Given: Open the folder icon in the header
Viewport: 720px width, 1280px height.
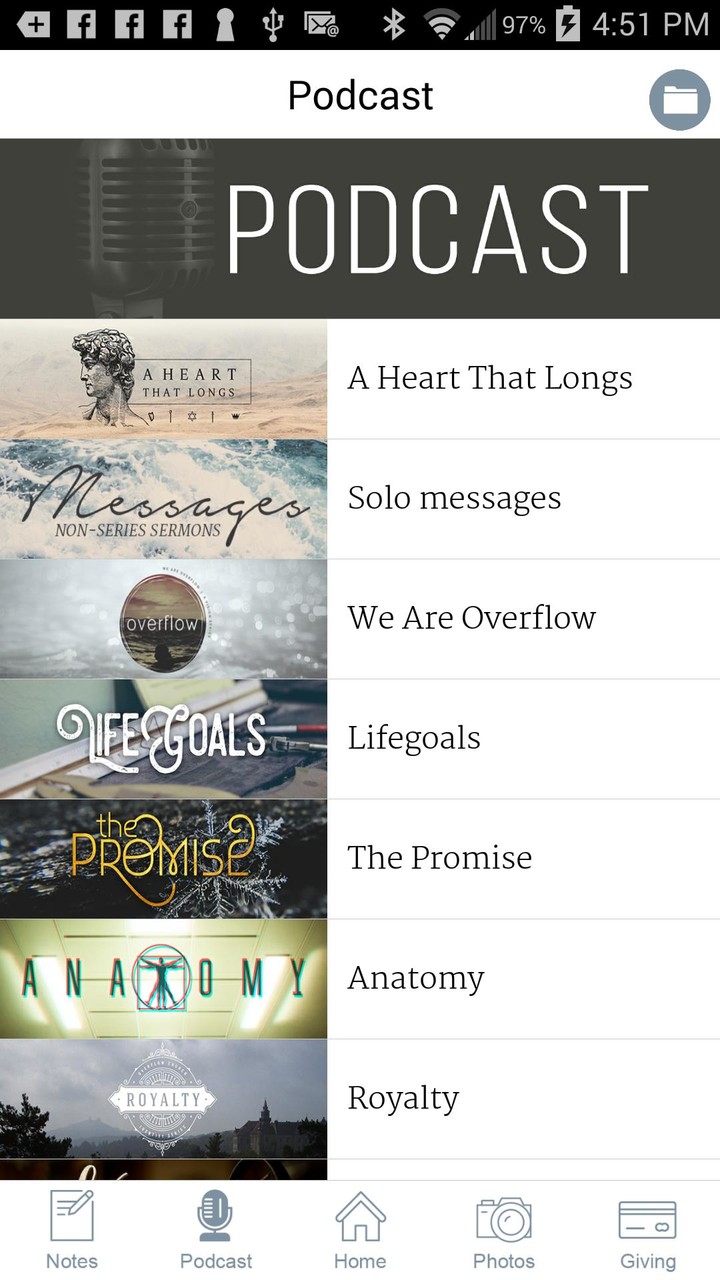Looking at the screenshot, I should (680, 99).
